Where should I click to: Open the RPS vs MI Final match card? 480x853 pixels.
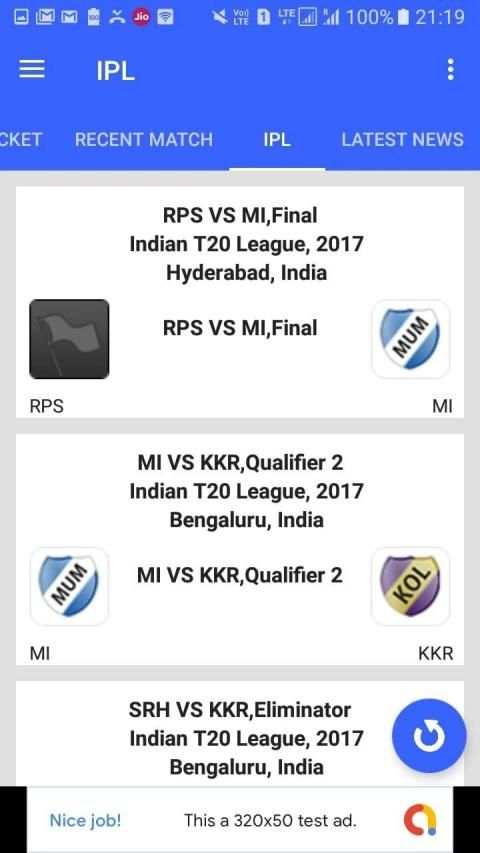pyautogui.click(x=240, y=302)
